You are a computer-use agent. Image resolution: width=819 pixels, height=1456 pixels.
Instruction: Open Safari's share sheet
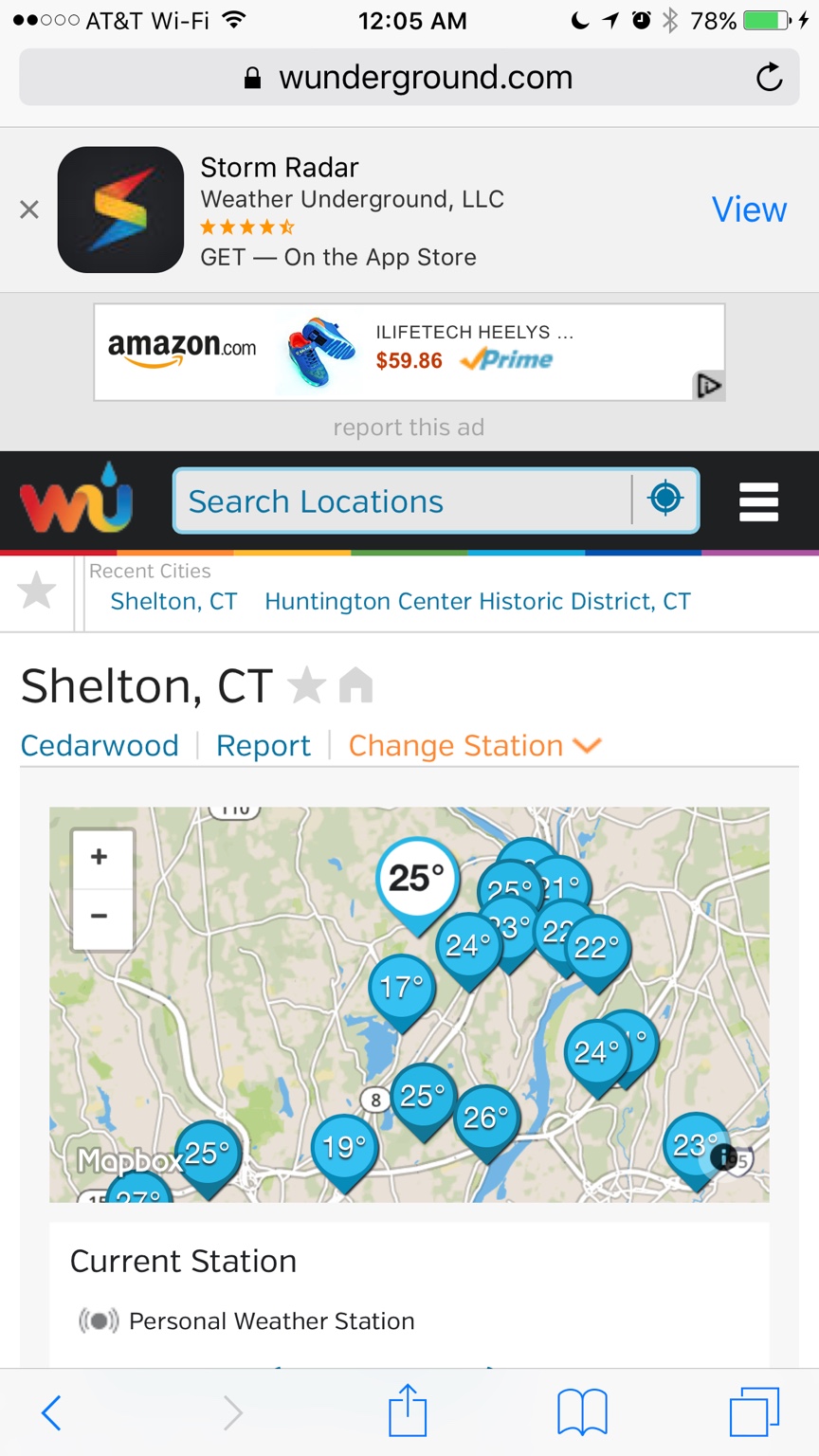pos(408,1411)
